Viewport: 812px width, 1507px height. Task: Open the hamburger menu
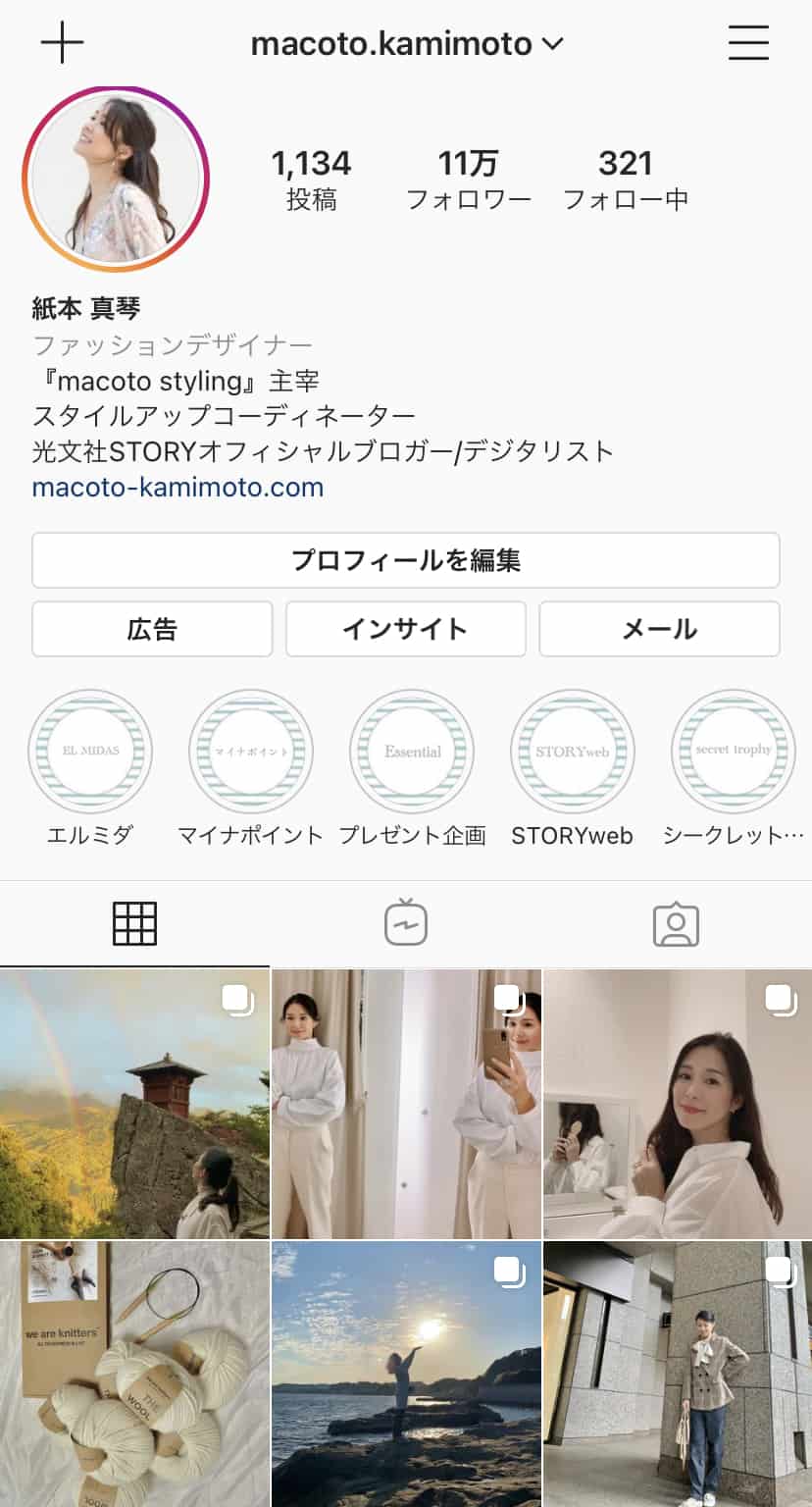748,43
